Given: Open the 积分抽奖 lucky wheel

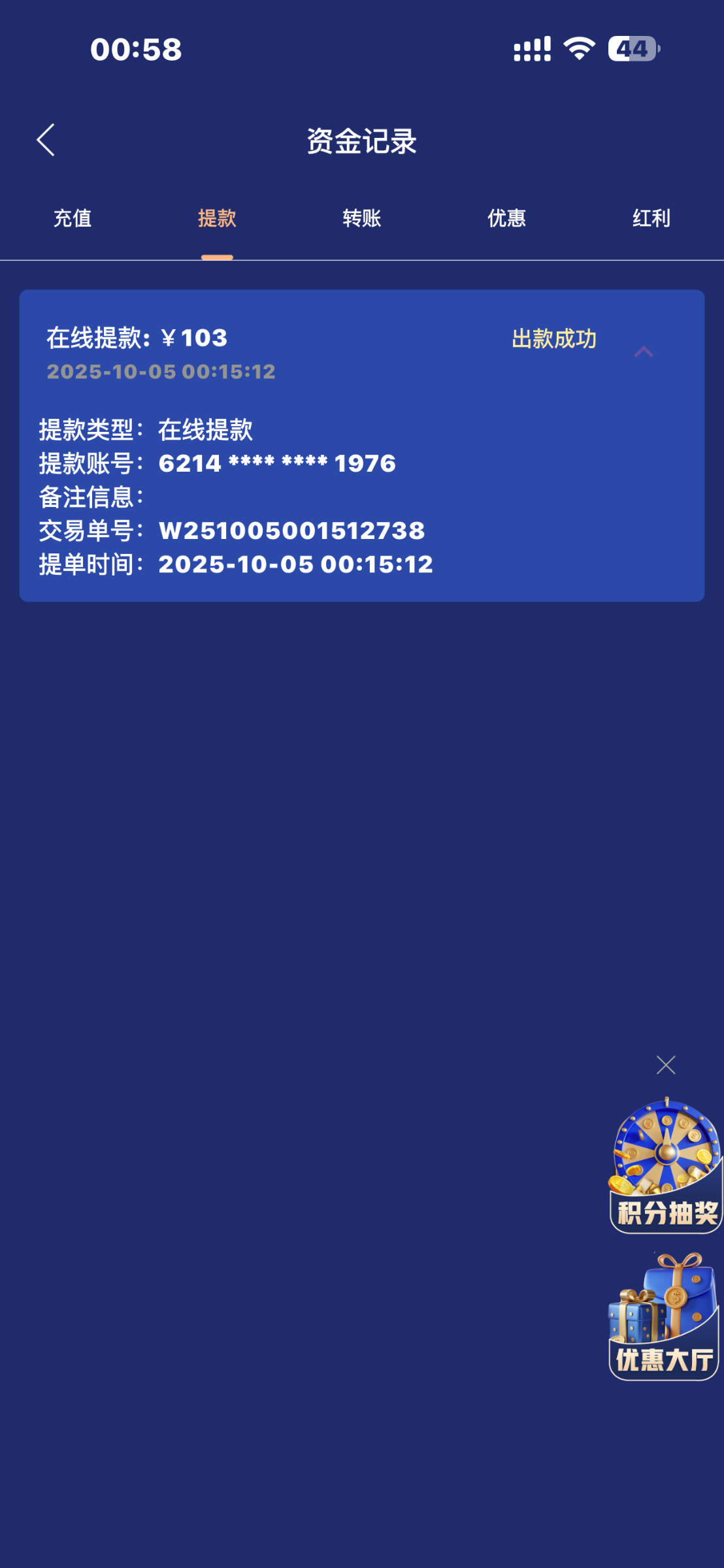Looking at the screenshot, I should pos(665,1167).
